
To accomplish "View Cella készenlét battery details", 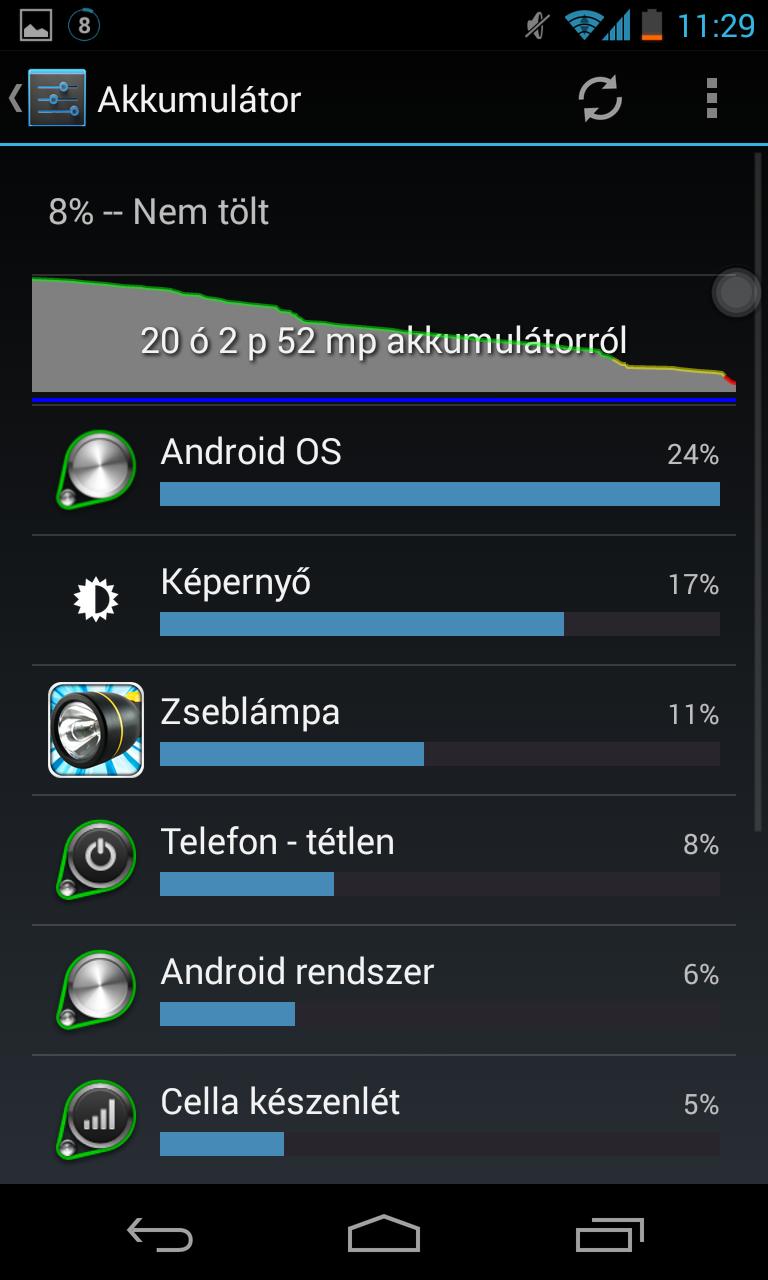I will [384, 1120].
